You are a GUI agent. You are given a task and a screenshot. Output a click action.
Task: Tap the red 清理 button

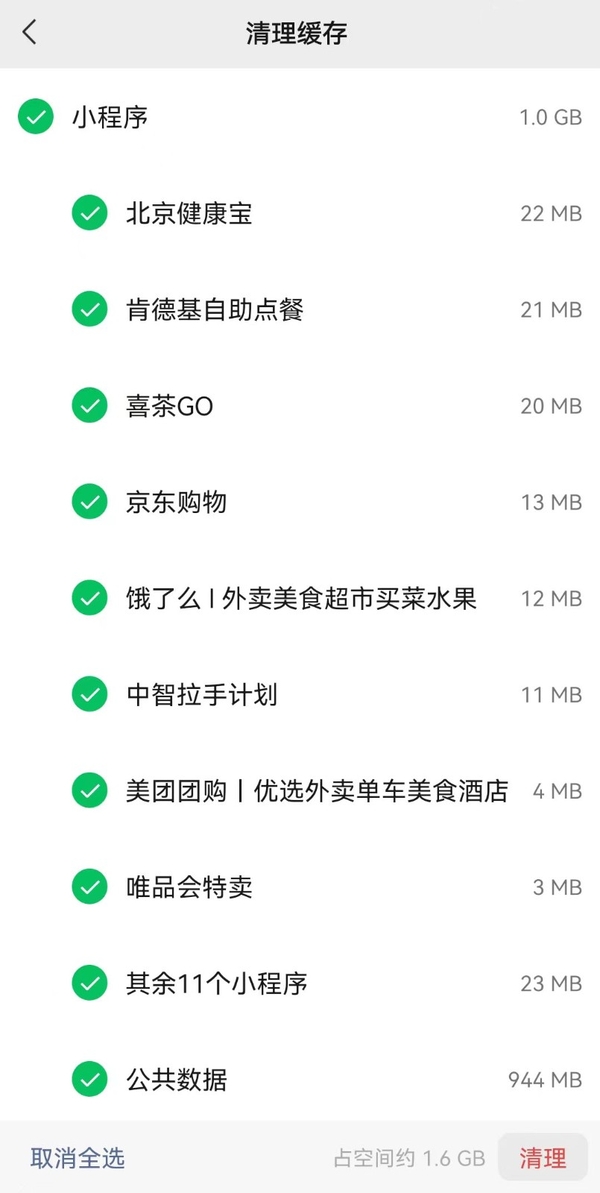[x=542, y=1158]
